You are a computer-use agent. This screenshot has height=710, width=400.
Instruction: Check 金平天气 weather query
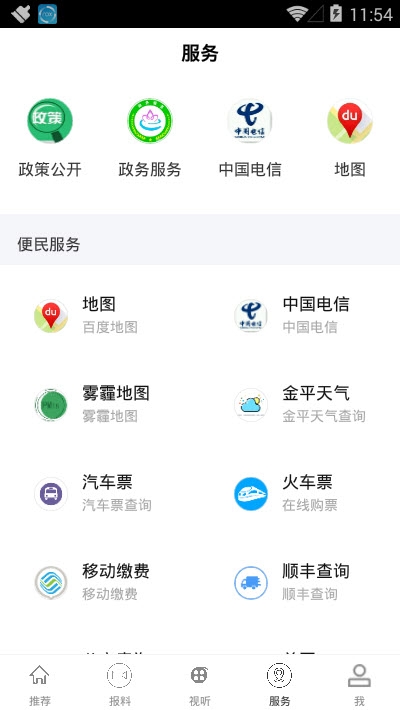click(x=300, y=404)
